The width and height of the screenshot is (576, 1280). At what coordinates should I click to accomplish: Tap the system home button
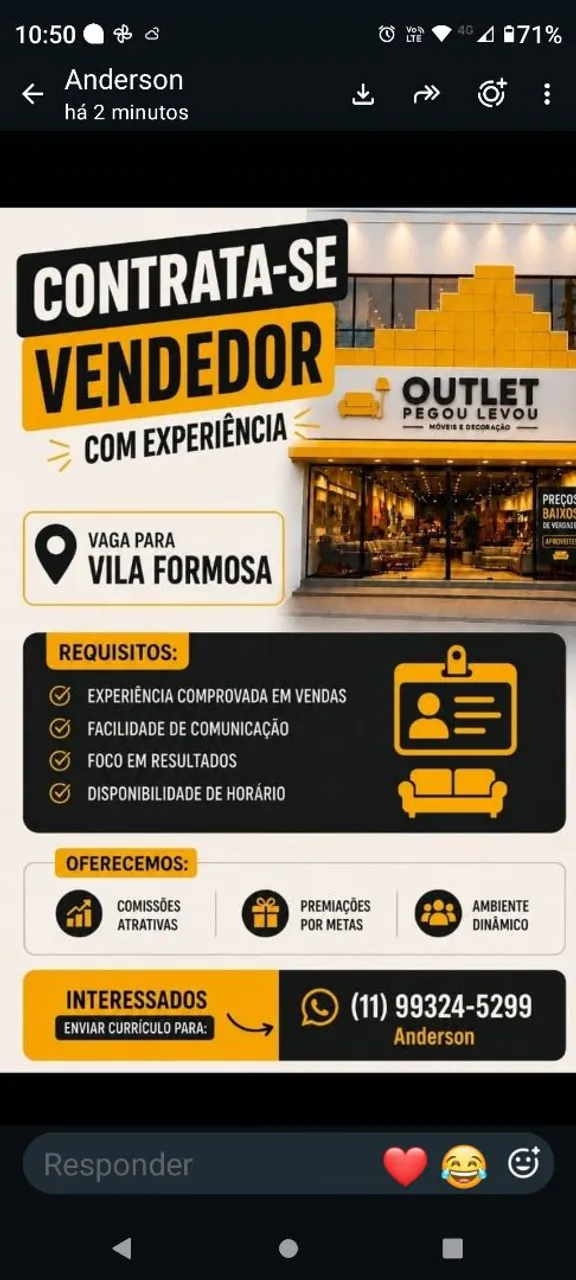[288, 1248]
